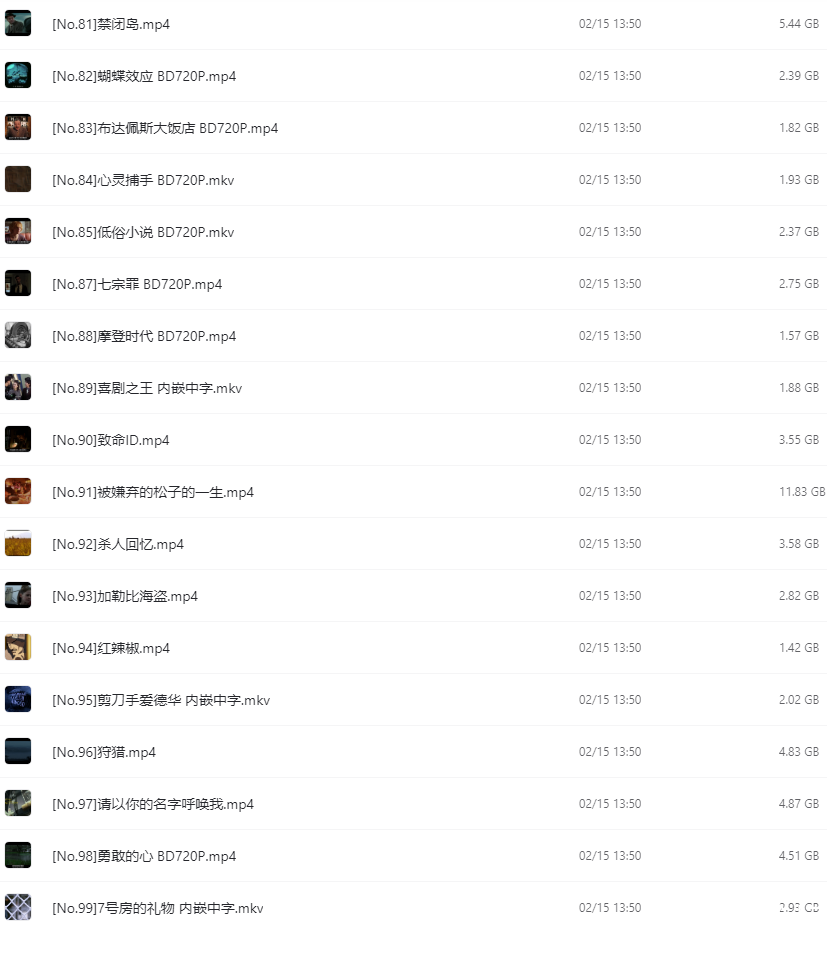Open 7号房的礼物 内嵌中字.mkv

click(x=158, y=908)
